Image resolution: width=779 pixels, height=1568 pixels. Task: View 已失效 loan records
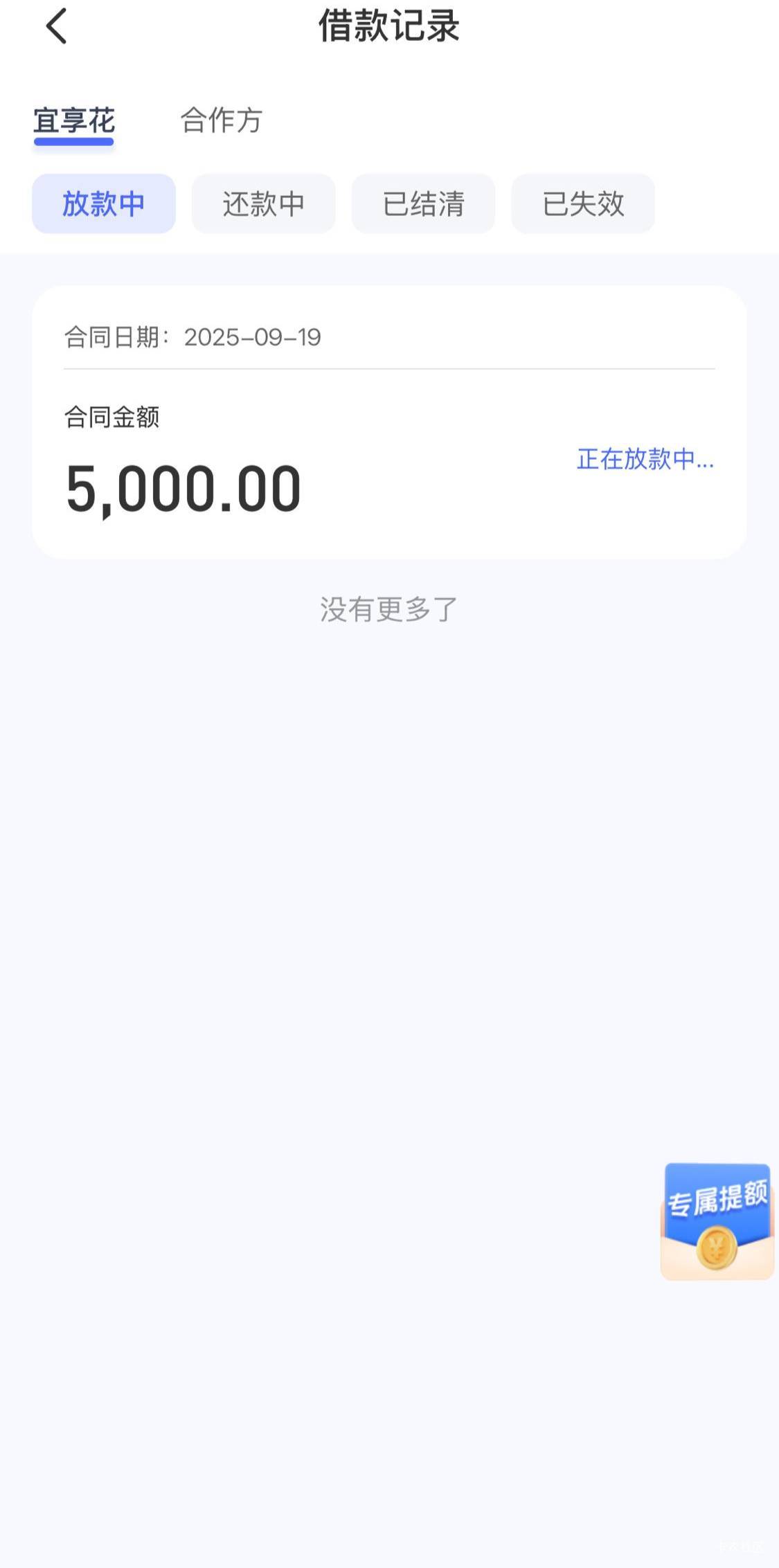click(583, 204)
